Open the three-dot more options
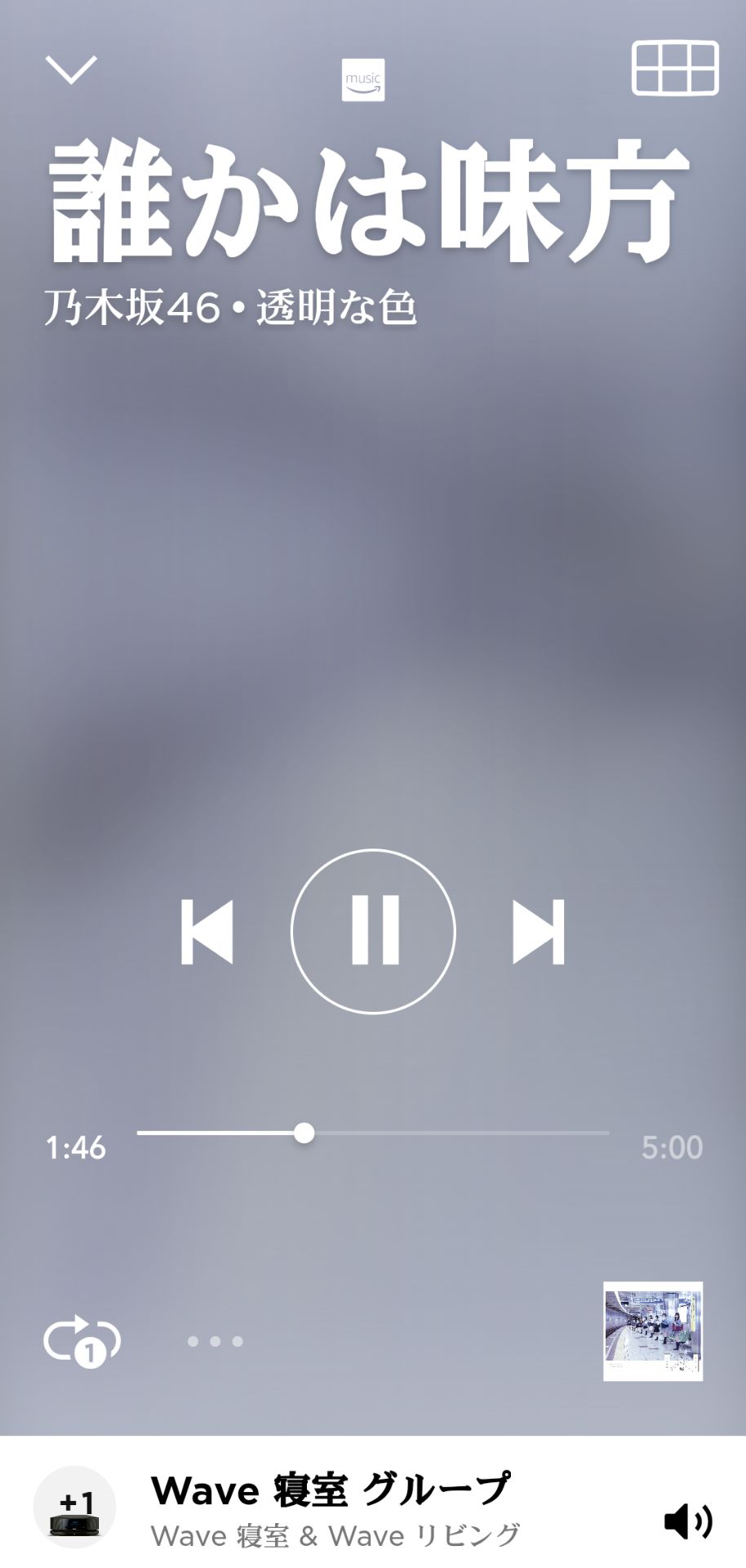 [x=215, y=1341]
